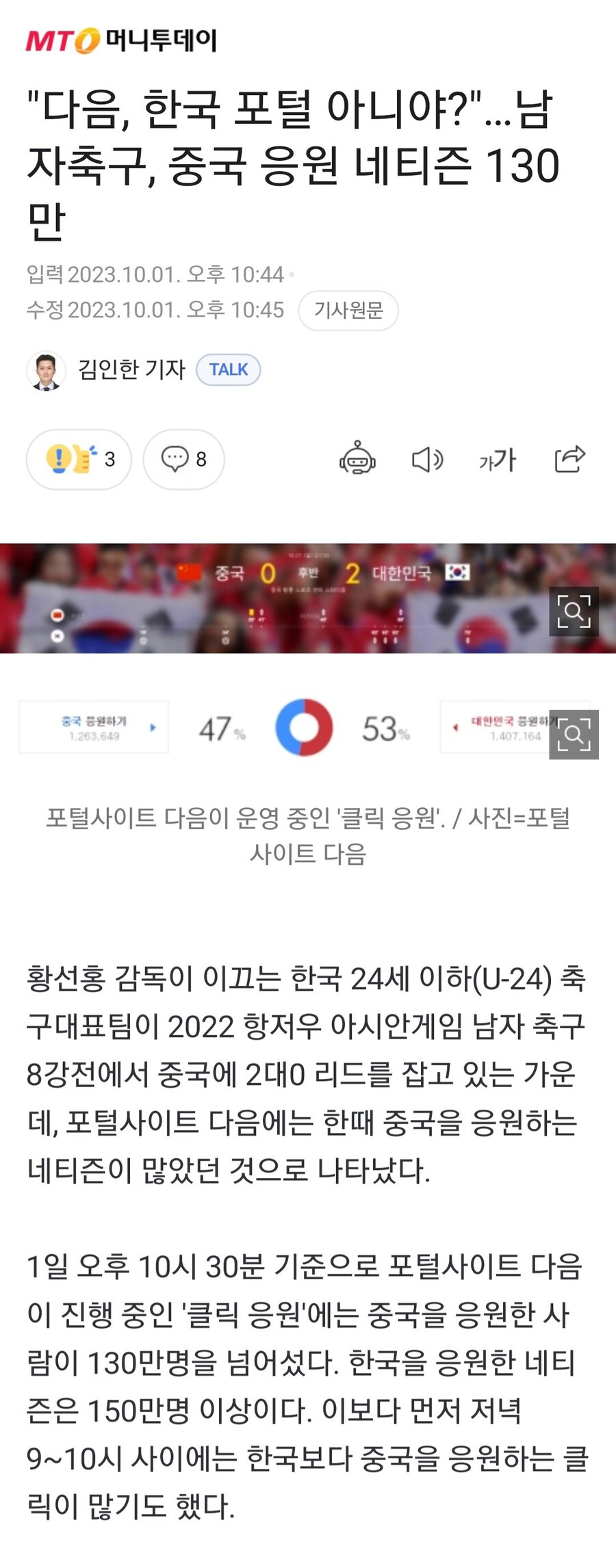The height and width of the screenshot is (1568, 616).
Task: Listen to article with speaker icon
Action: [x=427, y=459]
